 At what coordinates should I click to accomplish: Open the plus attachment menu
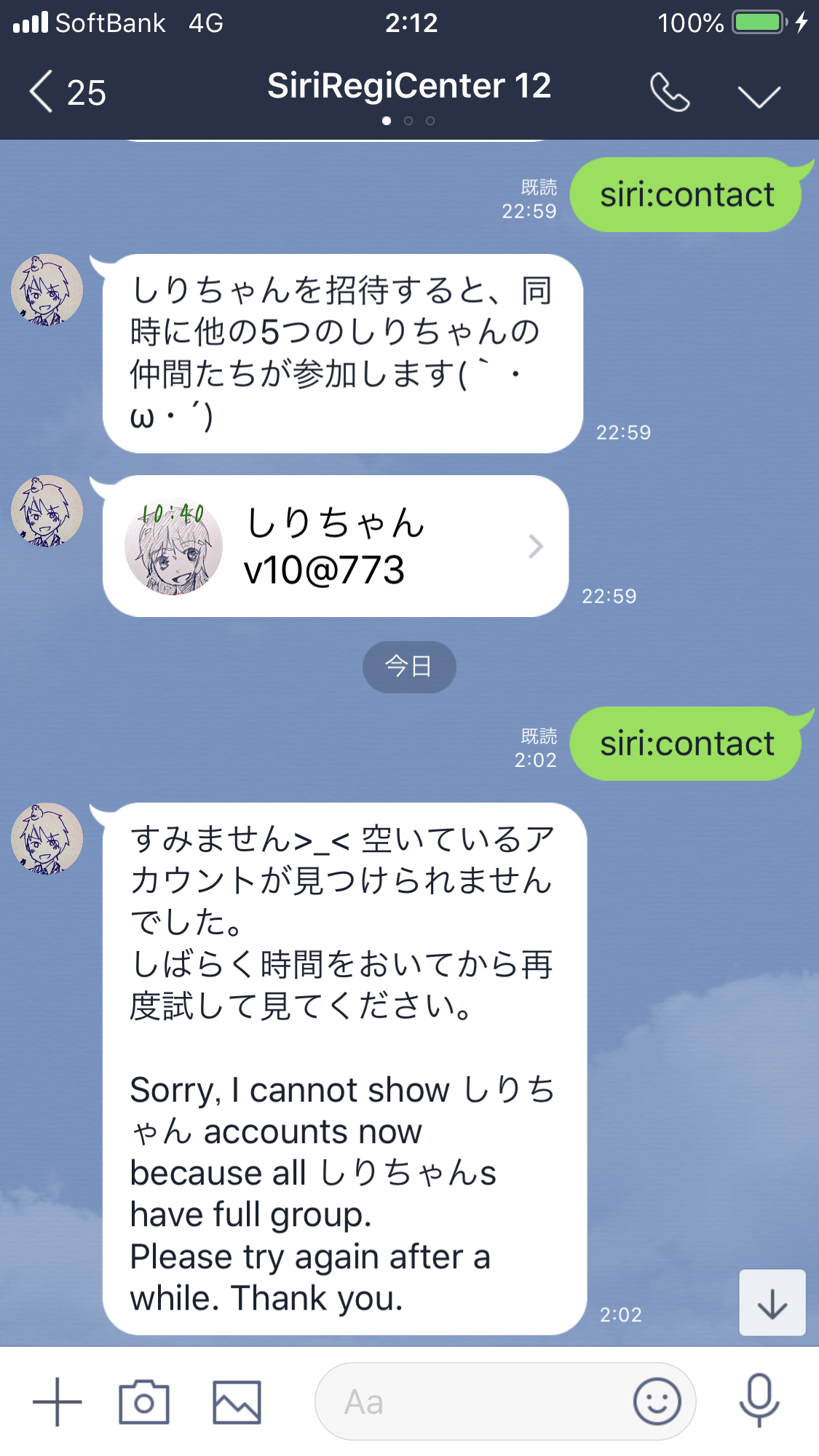point(57,1401)
